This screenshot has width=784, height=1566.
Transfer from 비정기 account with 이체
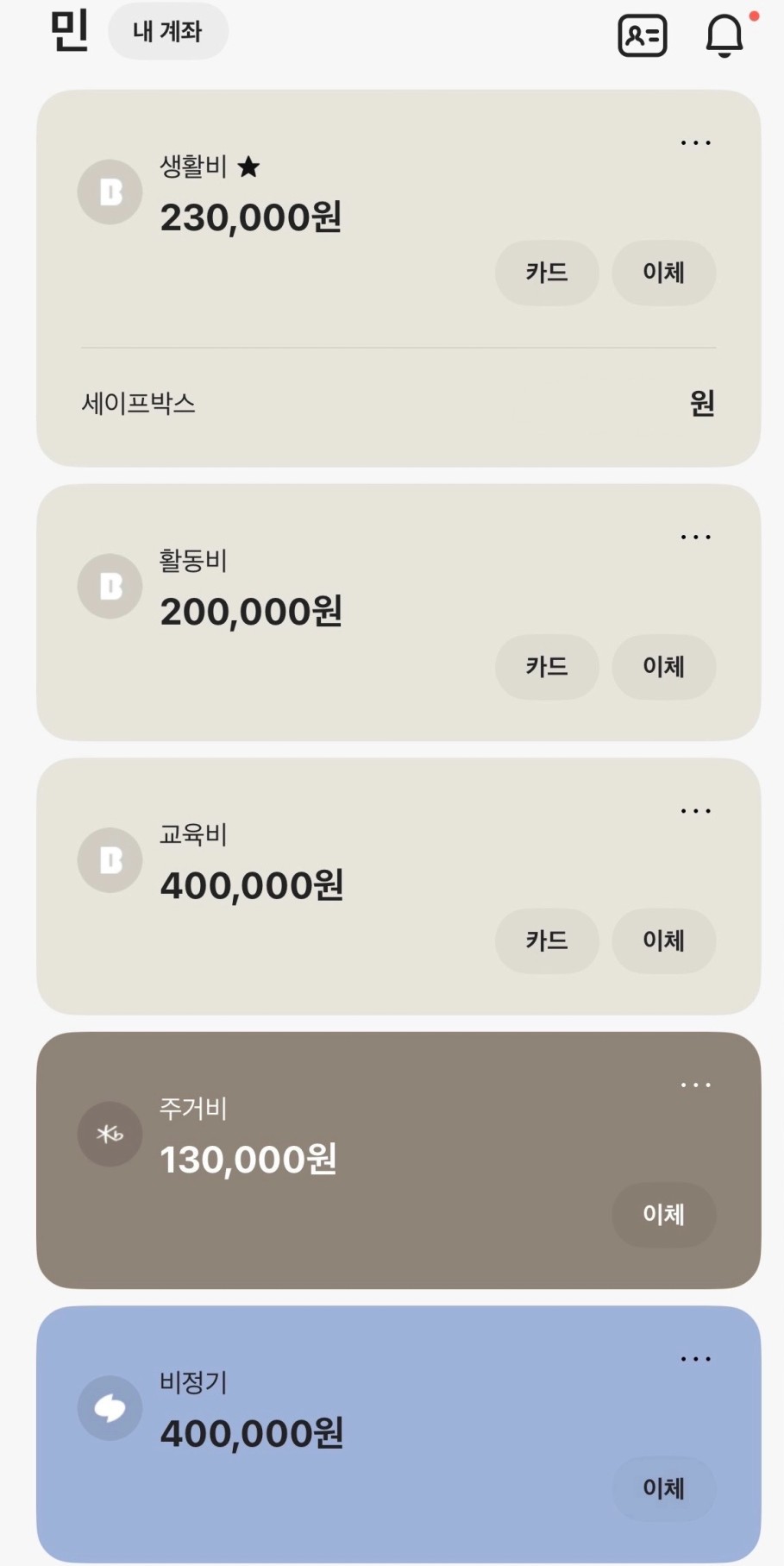663,1488
